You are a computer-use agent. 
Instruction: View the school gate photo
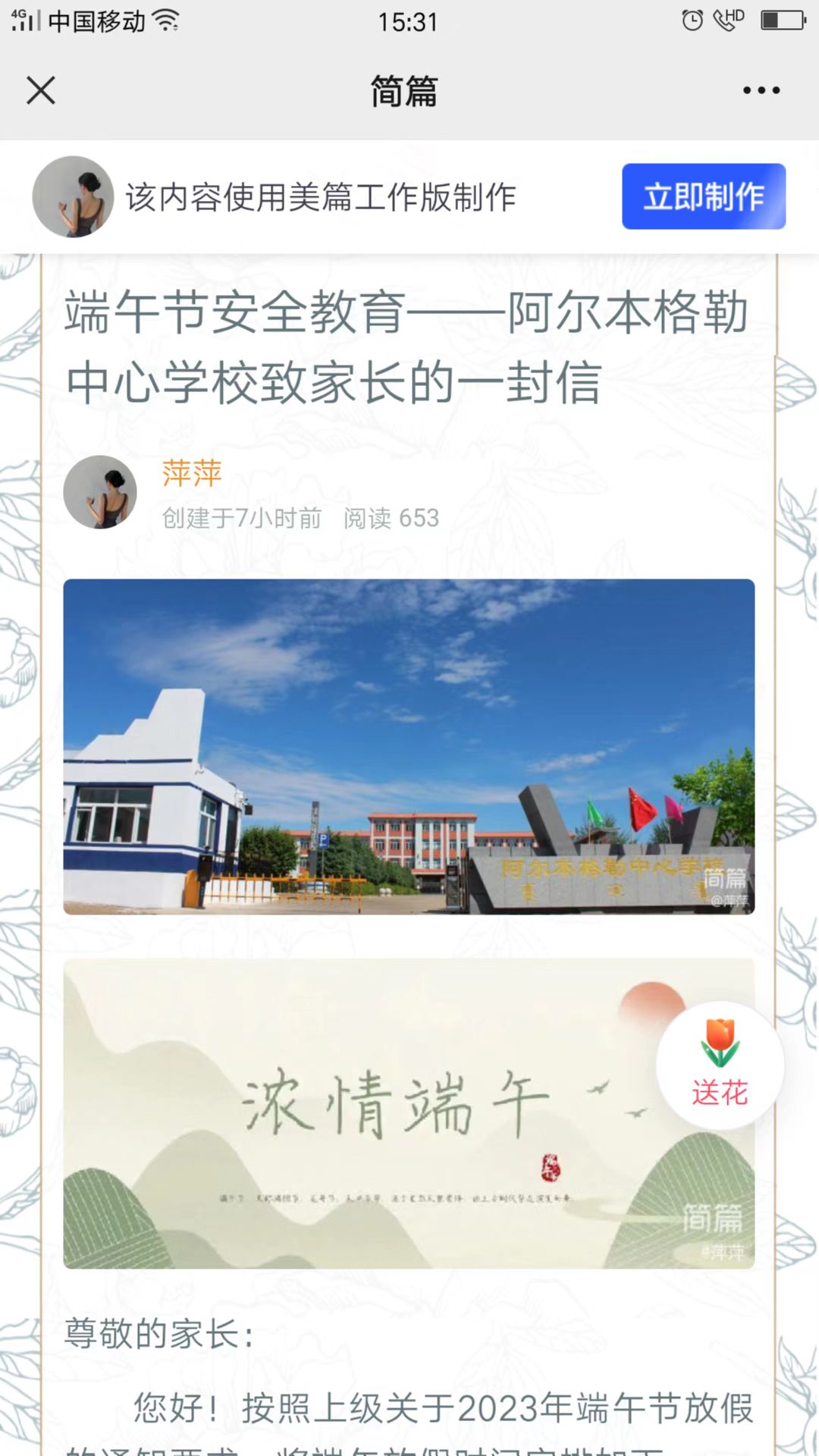point(409,746)
